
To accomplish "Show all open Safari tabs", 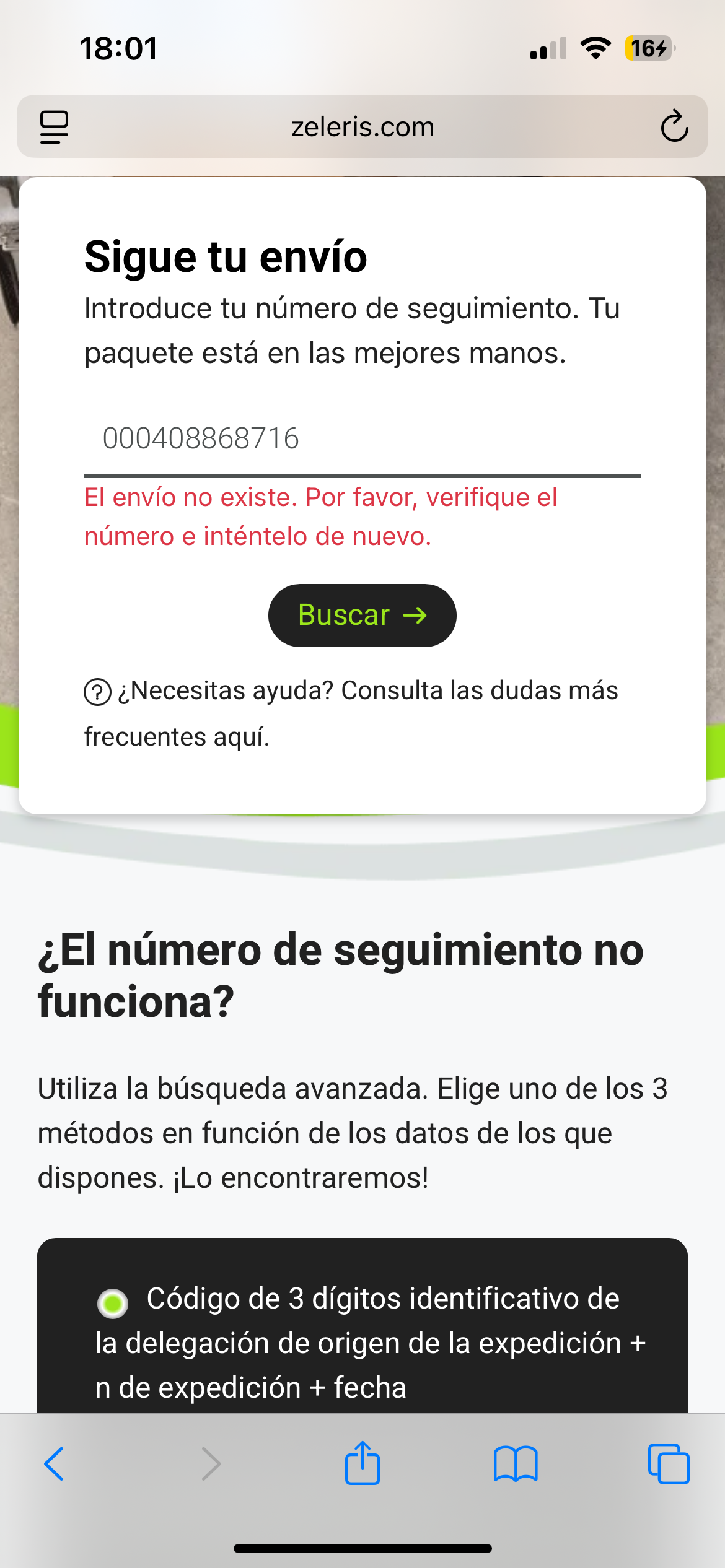I will click(x=668, y=1464).
